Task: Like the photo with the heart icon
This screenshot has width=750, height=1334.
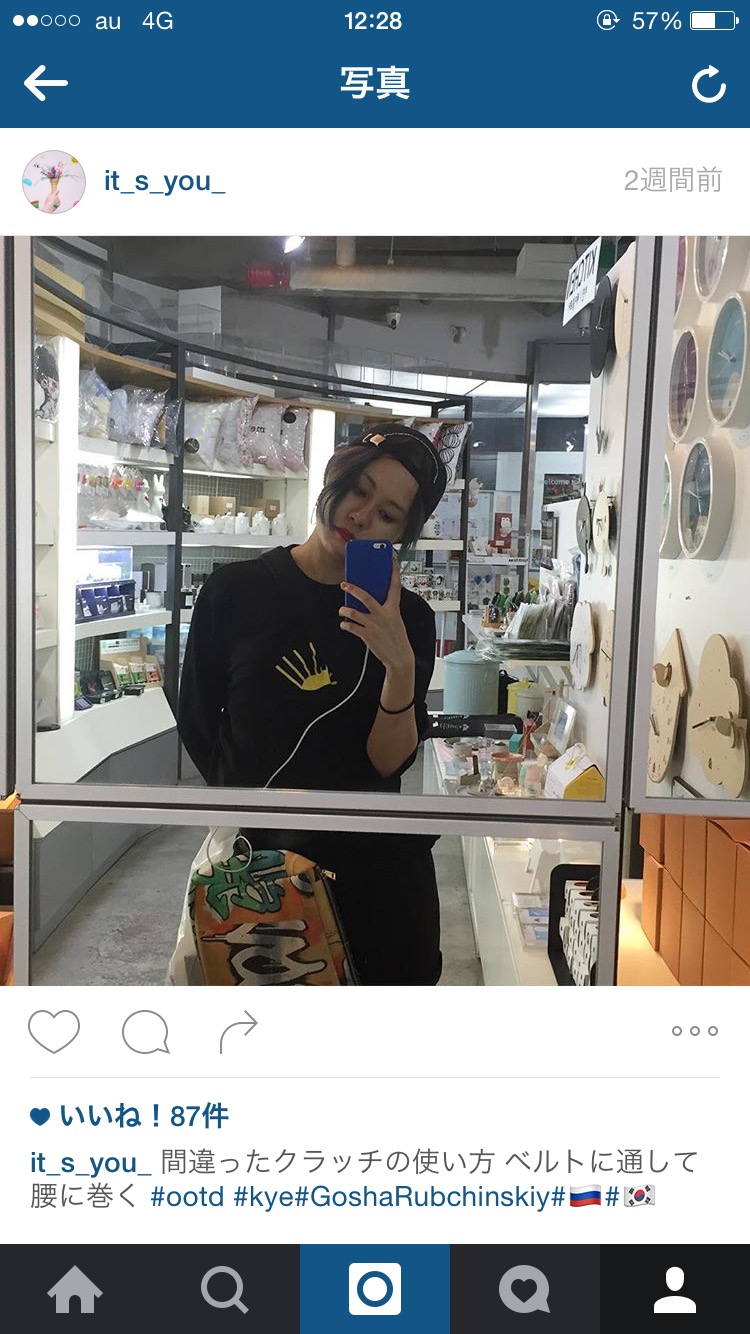Action: pyautogui.click(x=54, y=1031)
